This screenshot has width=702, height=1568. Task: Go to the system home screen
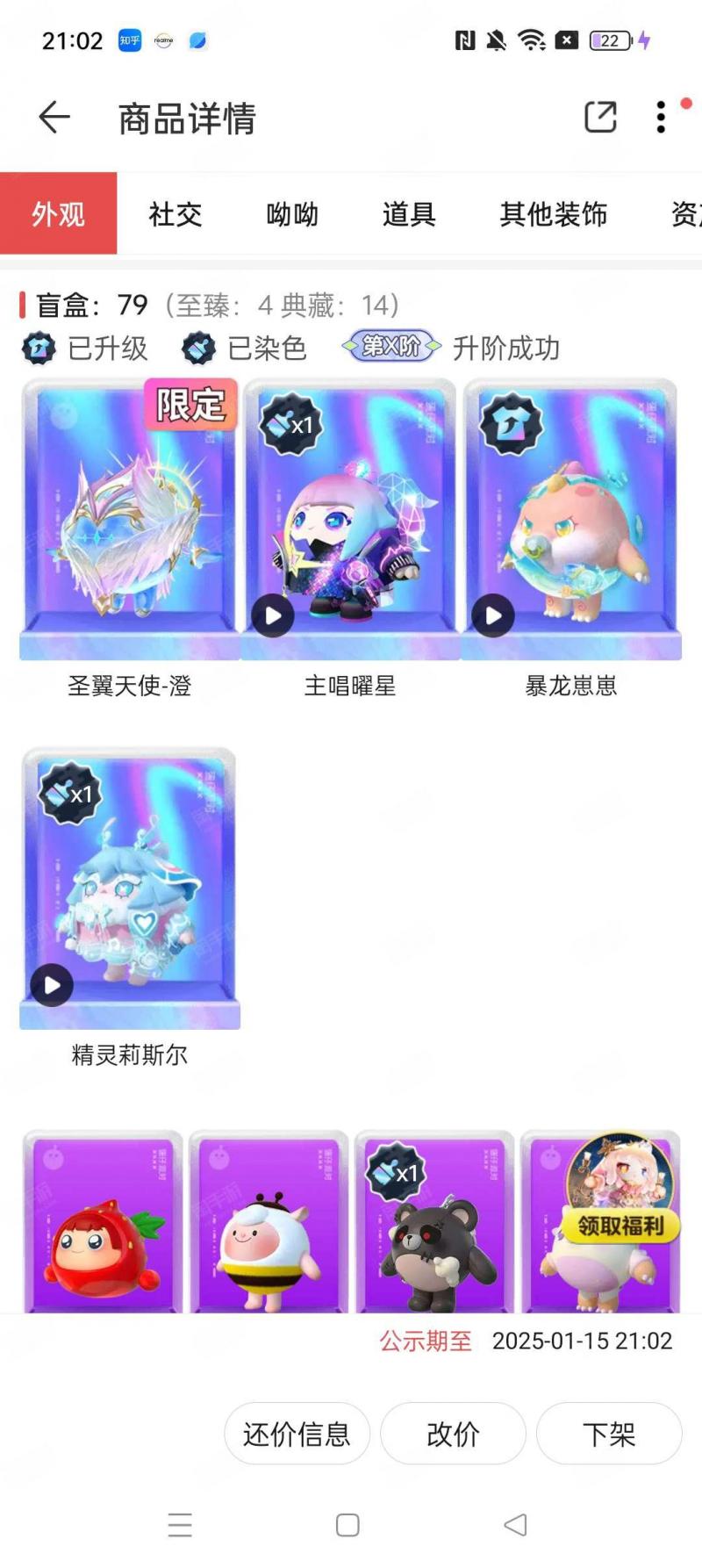coord(347,1525)
